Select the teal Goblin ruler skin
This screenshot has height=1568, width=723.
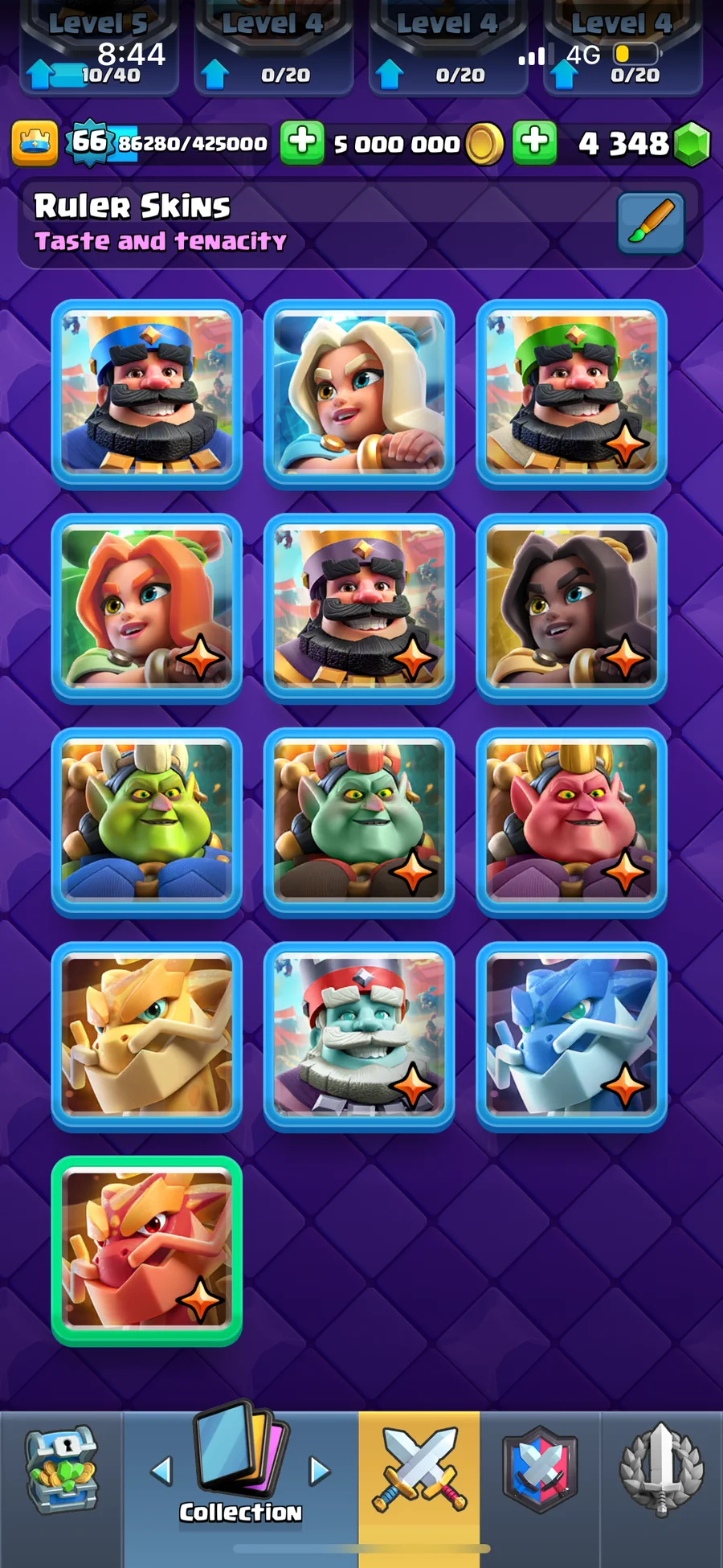pos(359,821)
